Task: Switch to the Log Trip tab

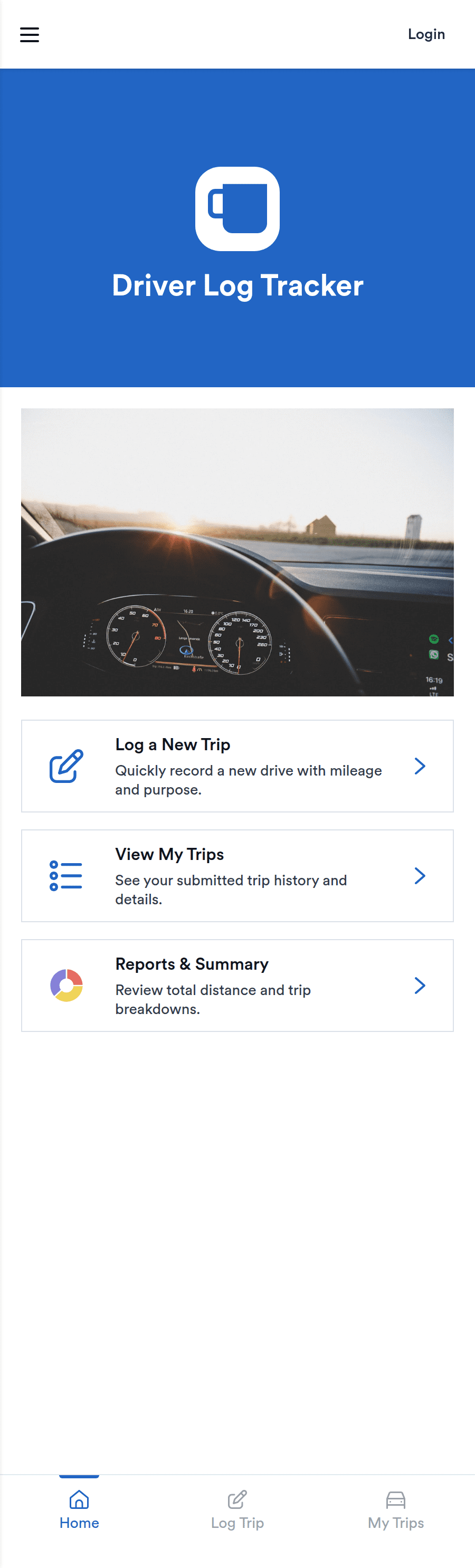Action: pyautogui.click(x=237, y=1509)
